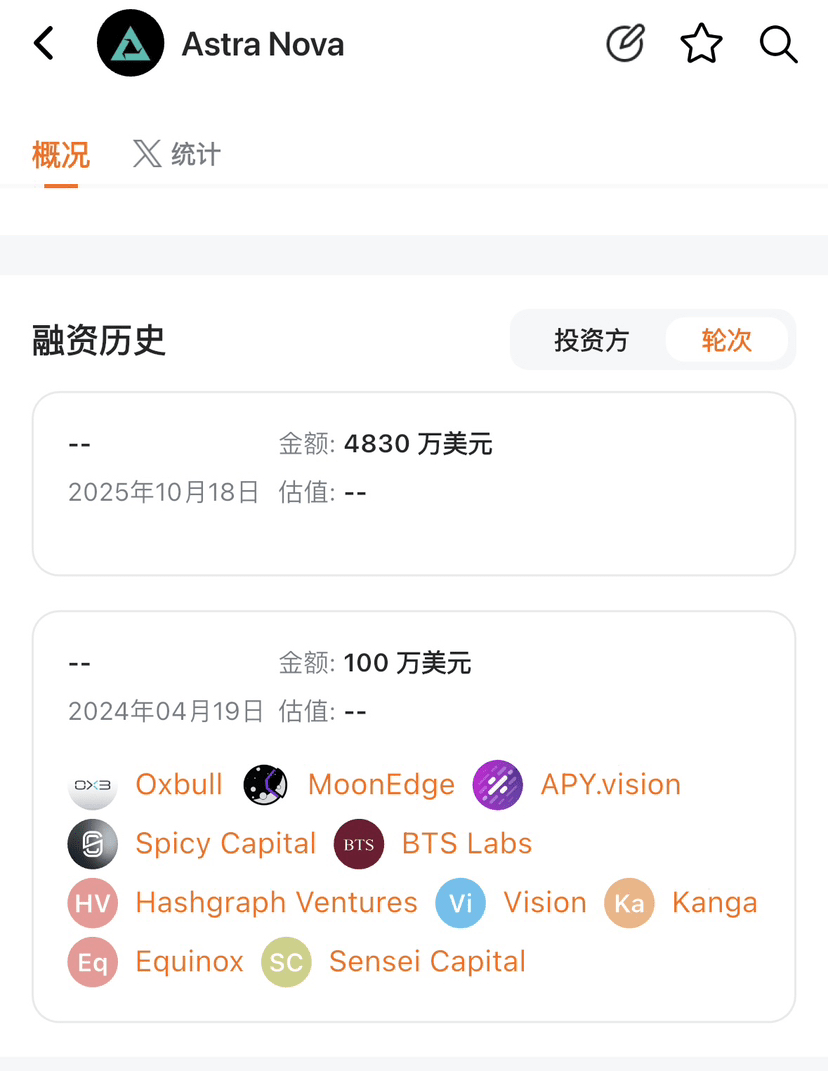Select the 投资方 segment
Image resolution: width=828 pixels, height=1071 pixels.
[x=591, y=340]
